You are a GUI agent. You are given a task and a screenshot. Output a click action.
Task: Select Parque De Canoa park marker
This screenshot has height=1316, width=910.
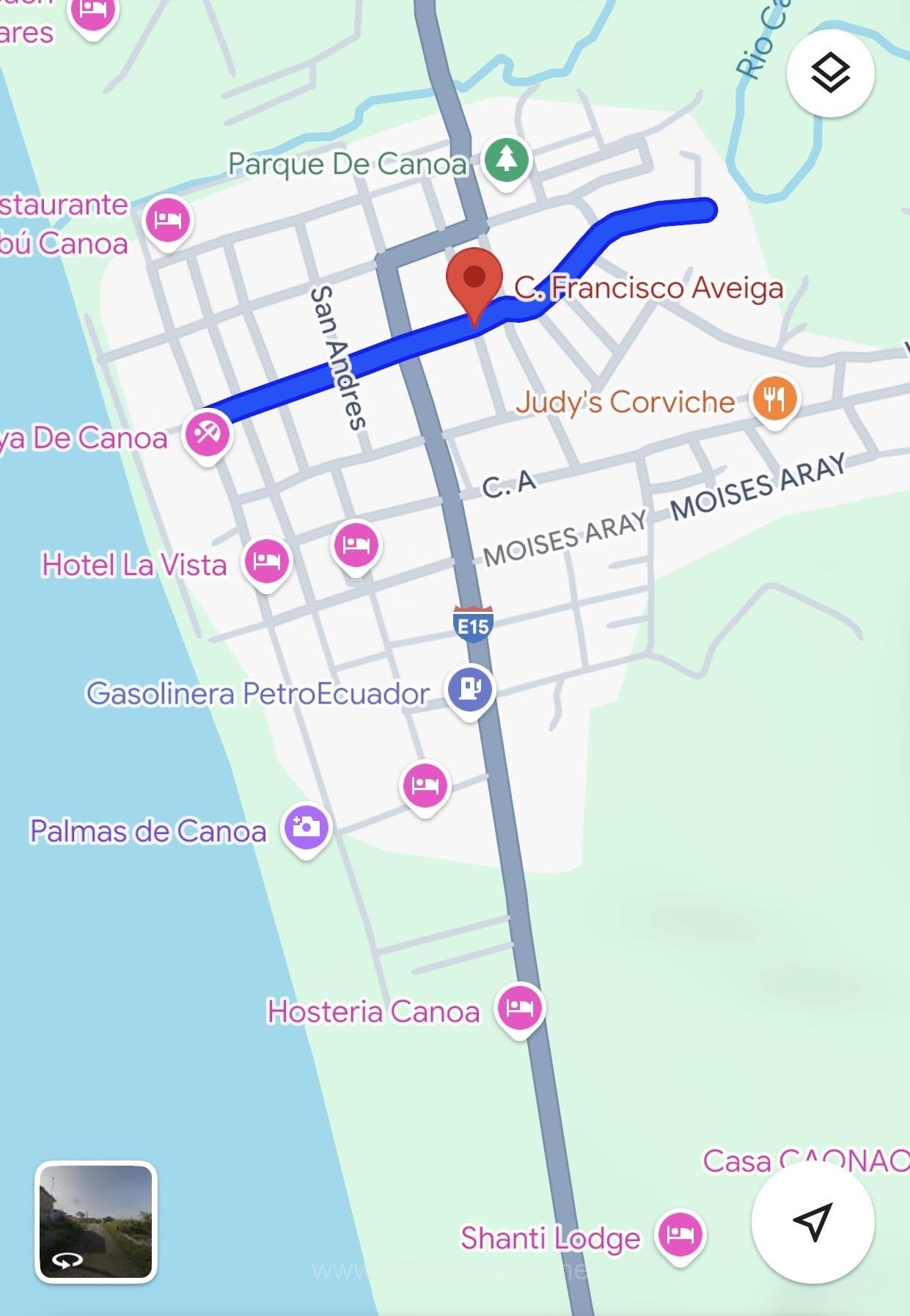point(507,160)
